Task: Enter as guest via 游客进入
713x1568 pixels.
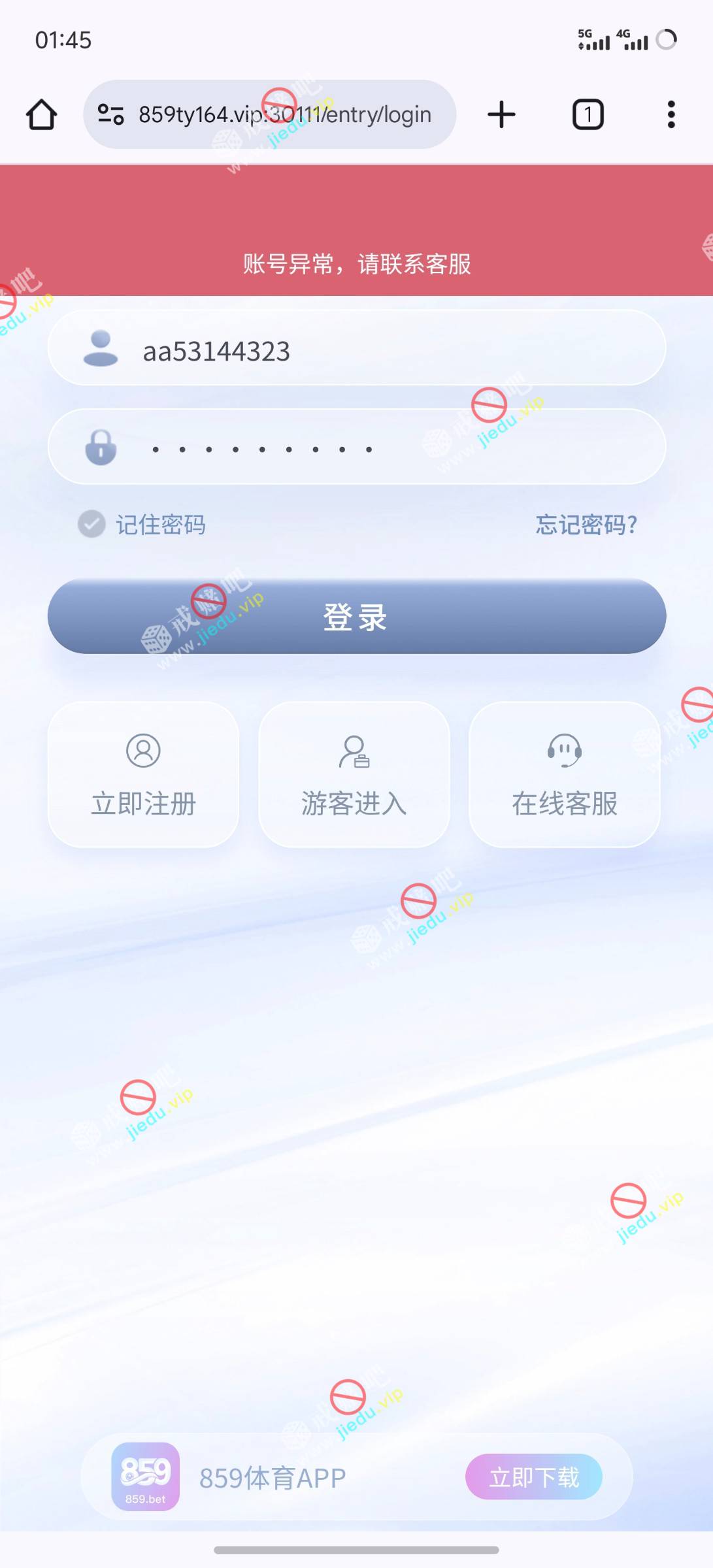Action: click(354, 775)
